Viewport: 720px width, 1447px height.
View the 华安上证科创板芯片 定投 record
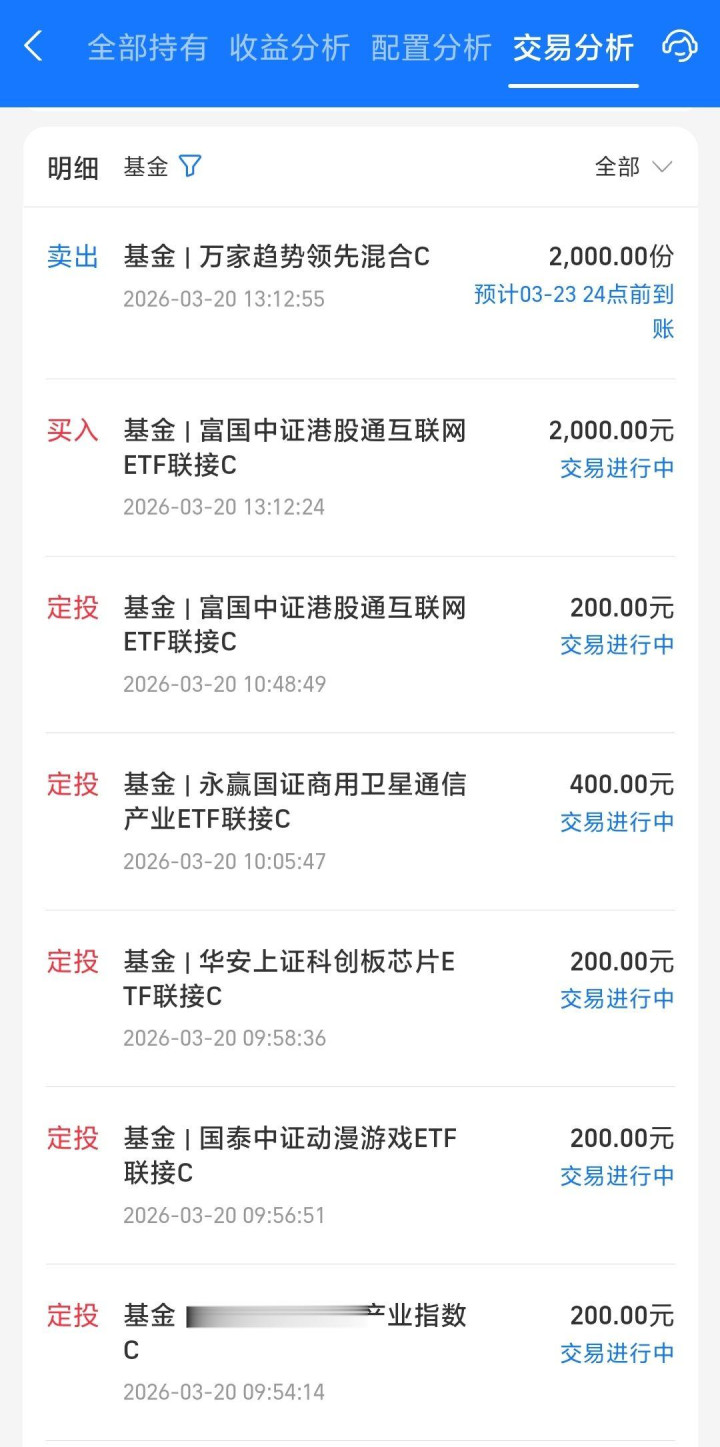(360, 997)
